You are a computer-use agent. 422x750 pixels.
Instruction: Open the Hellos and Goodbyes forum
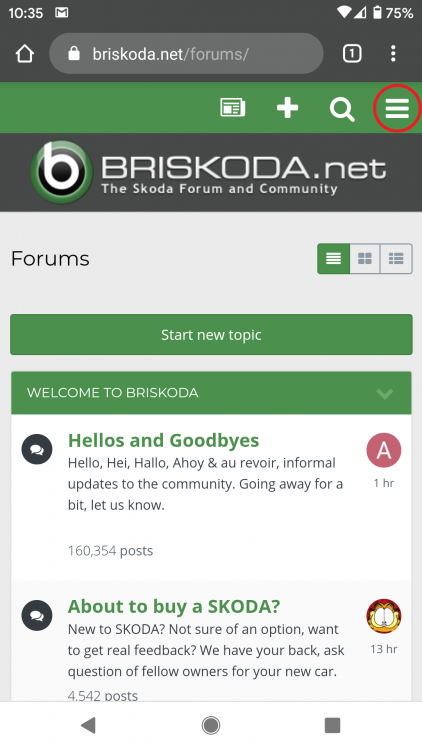click(164, 440)
